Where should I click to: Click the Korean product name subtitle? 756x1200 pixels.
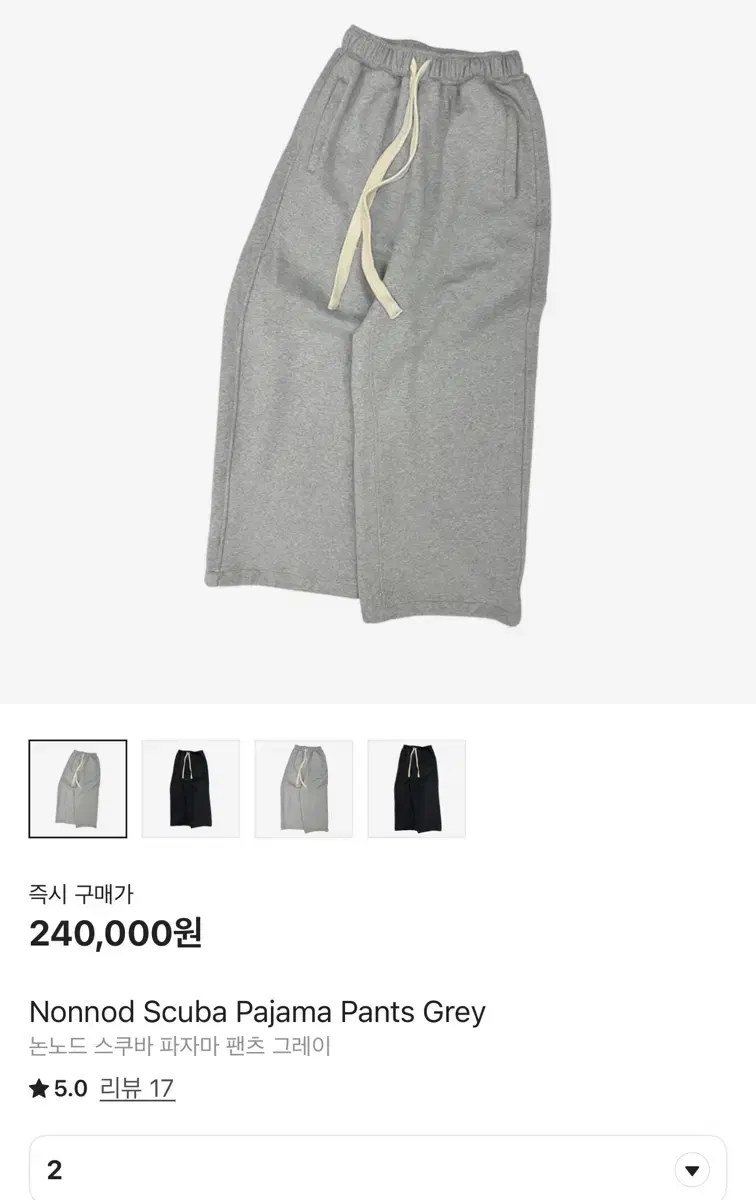(181, 1047)
